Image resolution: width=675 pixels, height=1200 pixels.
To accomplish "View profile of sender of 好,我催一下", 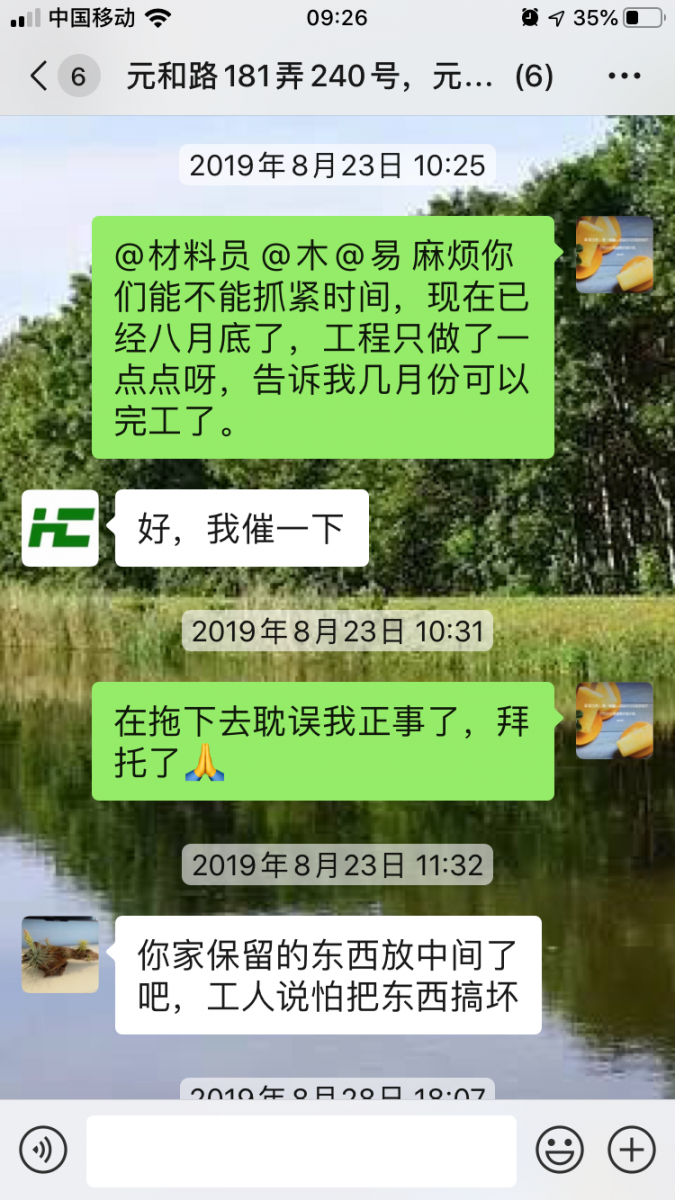I will pyautogui.click(x=60, y=528).
